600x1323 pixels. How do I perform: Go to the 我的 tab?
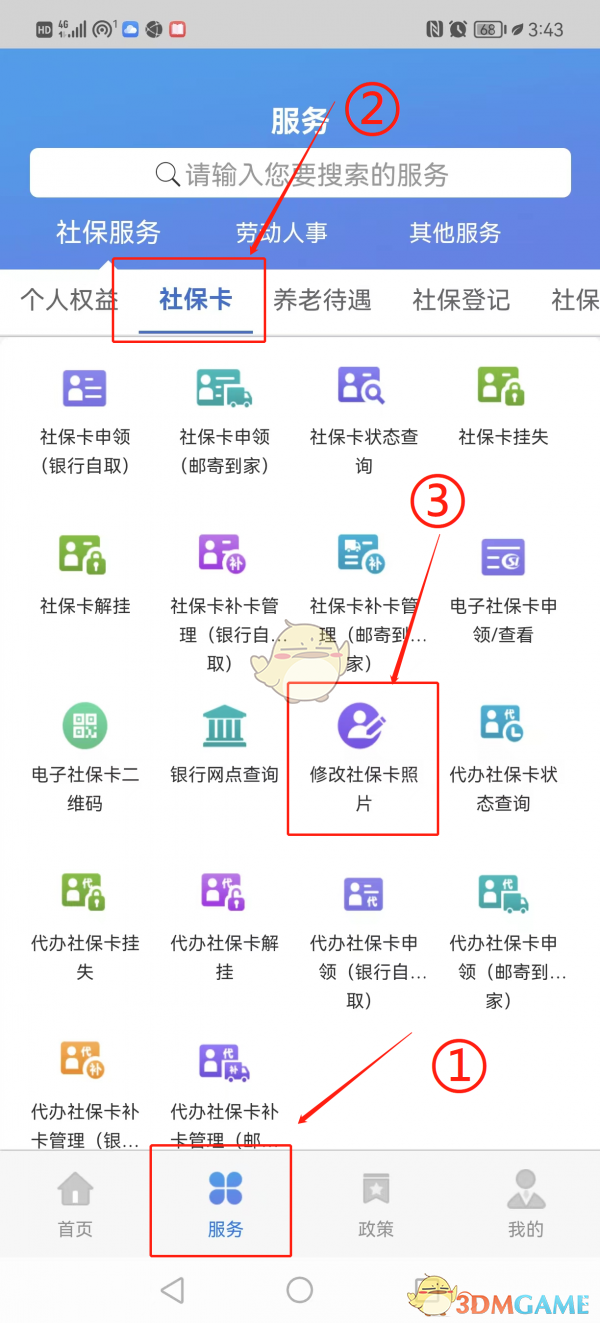point(526,1203)
